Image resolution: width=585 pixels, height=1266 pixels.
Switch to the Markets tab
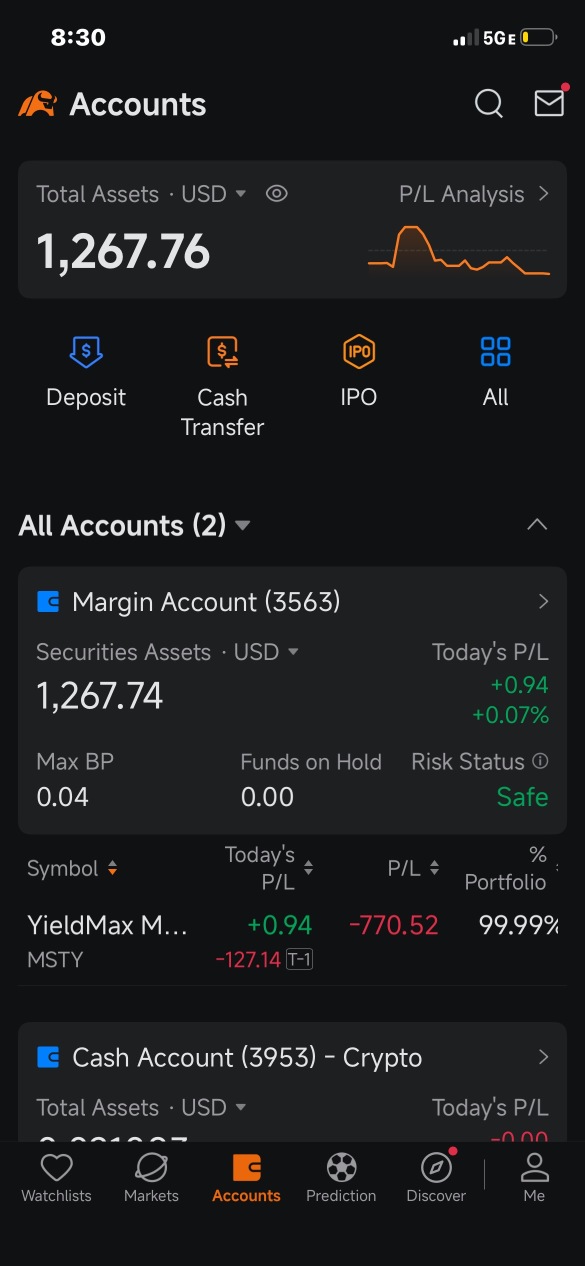tap(151, 1178)
